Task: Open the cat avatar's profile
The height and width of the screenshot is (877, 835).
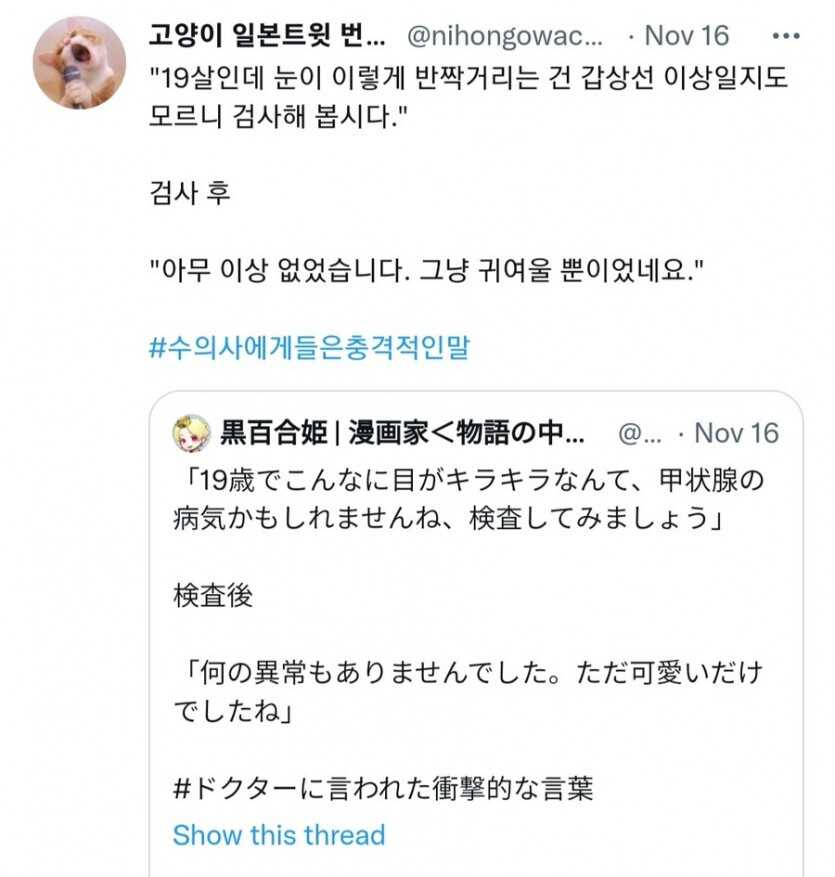Action: (x=78, y=61)
